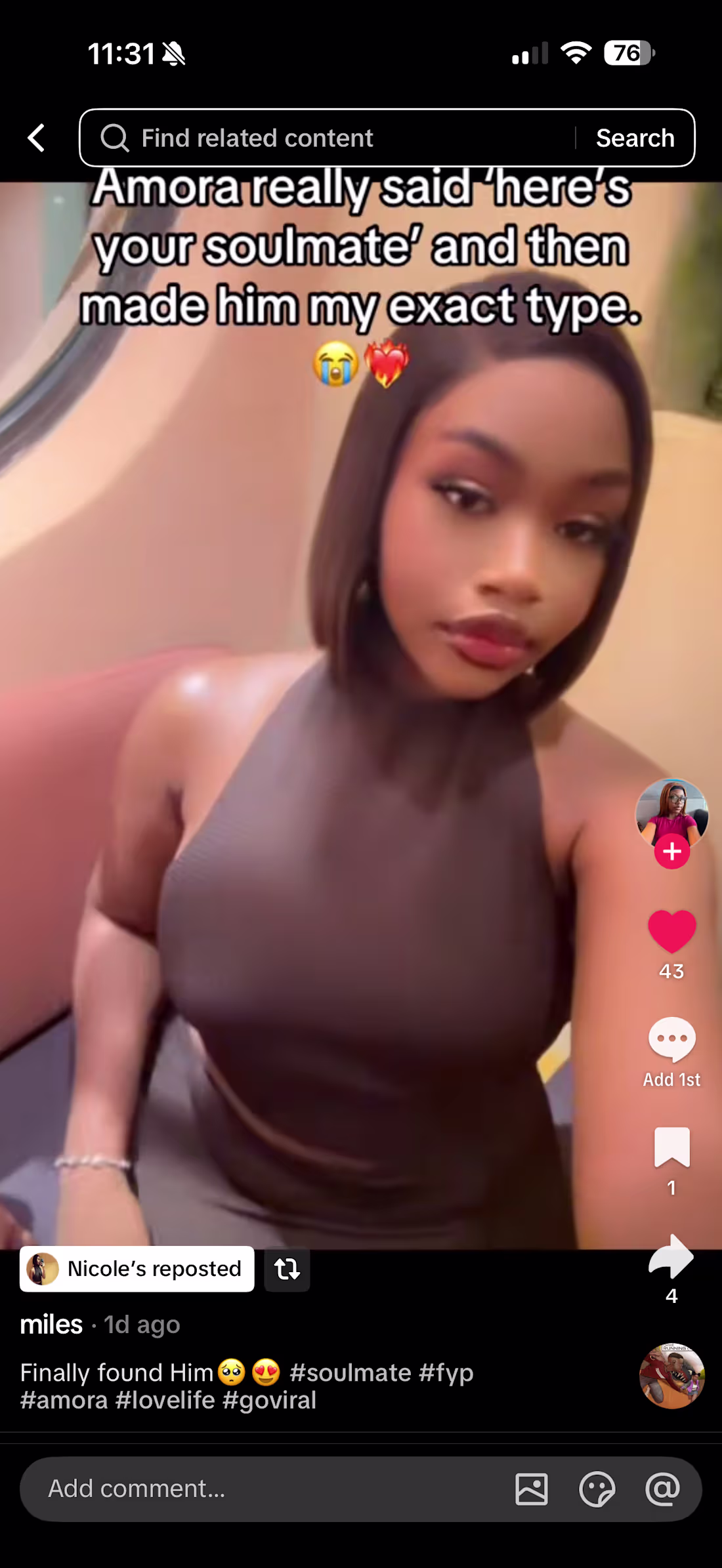Image resolution: width=722 pixels, height=1568 pixels.
Task: Open the spinning sound disc
Action: (671, 1376)
